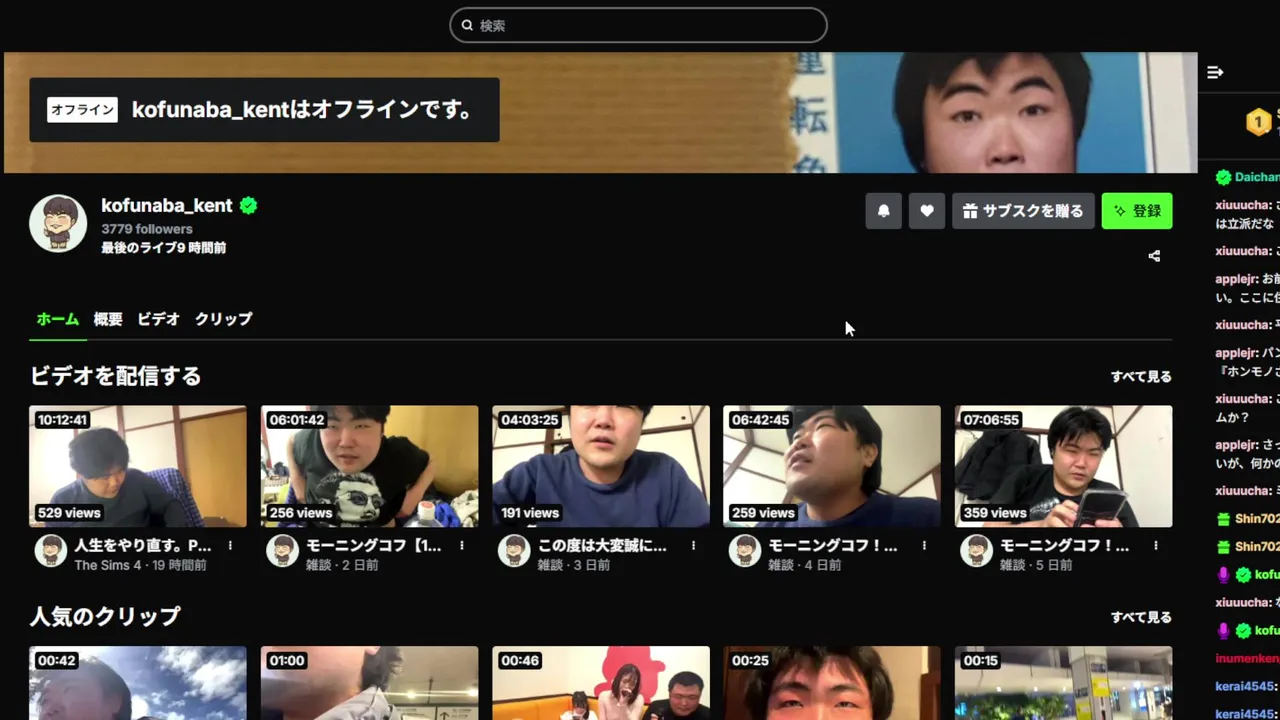Open the kofunaba_kent profile avatar
This screenshot has height=720, width=1280.
click(58, 223)
